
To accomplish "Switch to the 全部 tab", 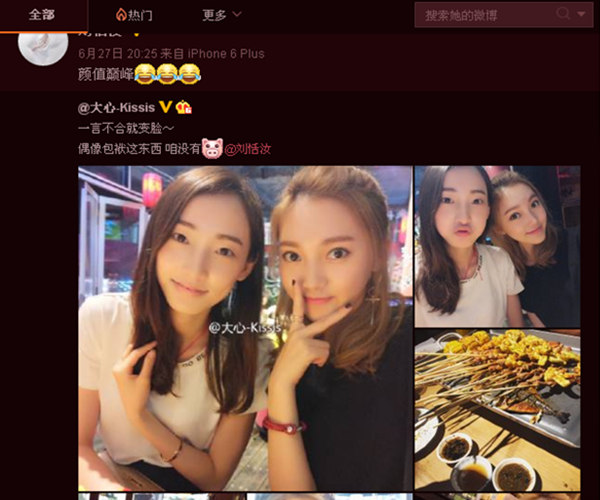I will (x=42, y=15).
